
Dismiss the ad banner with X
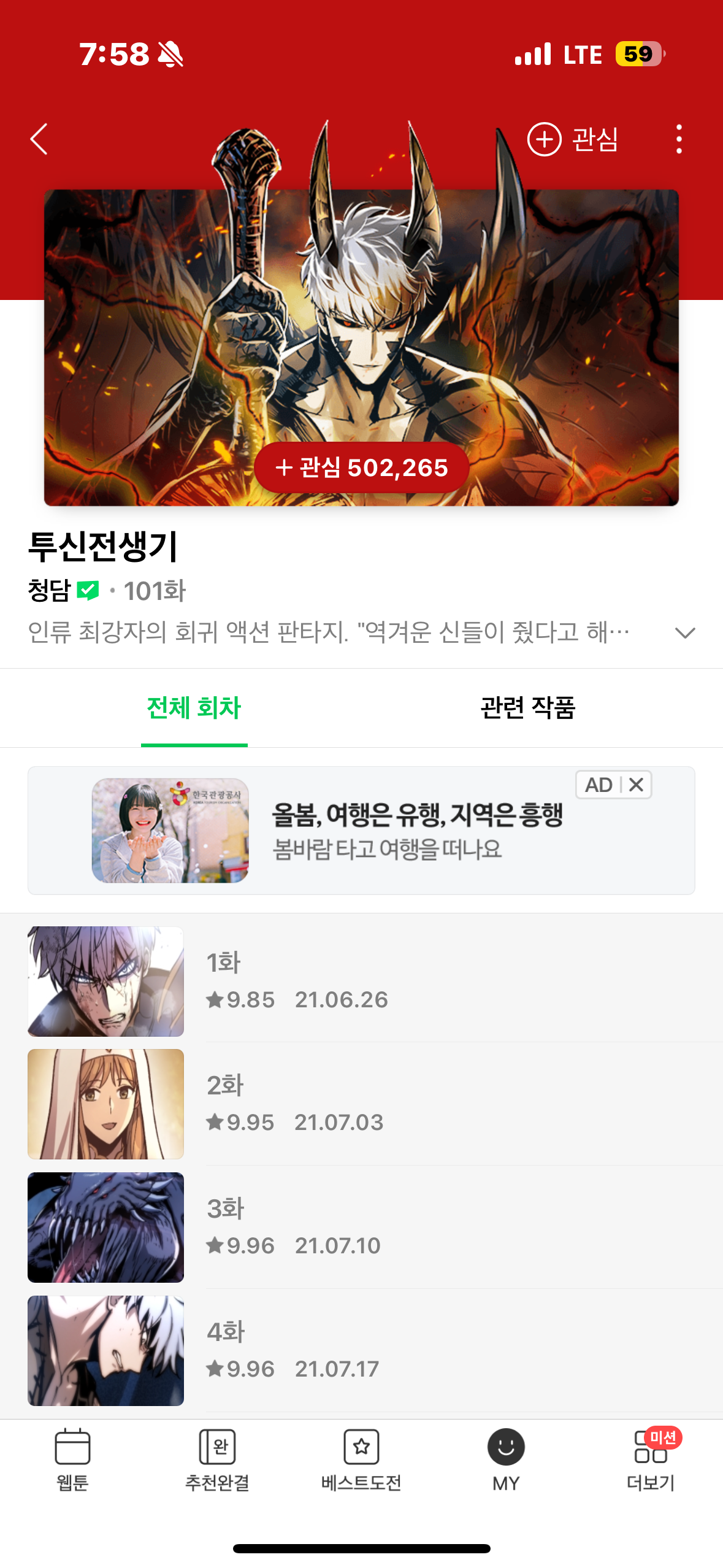coord(637,785)
